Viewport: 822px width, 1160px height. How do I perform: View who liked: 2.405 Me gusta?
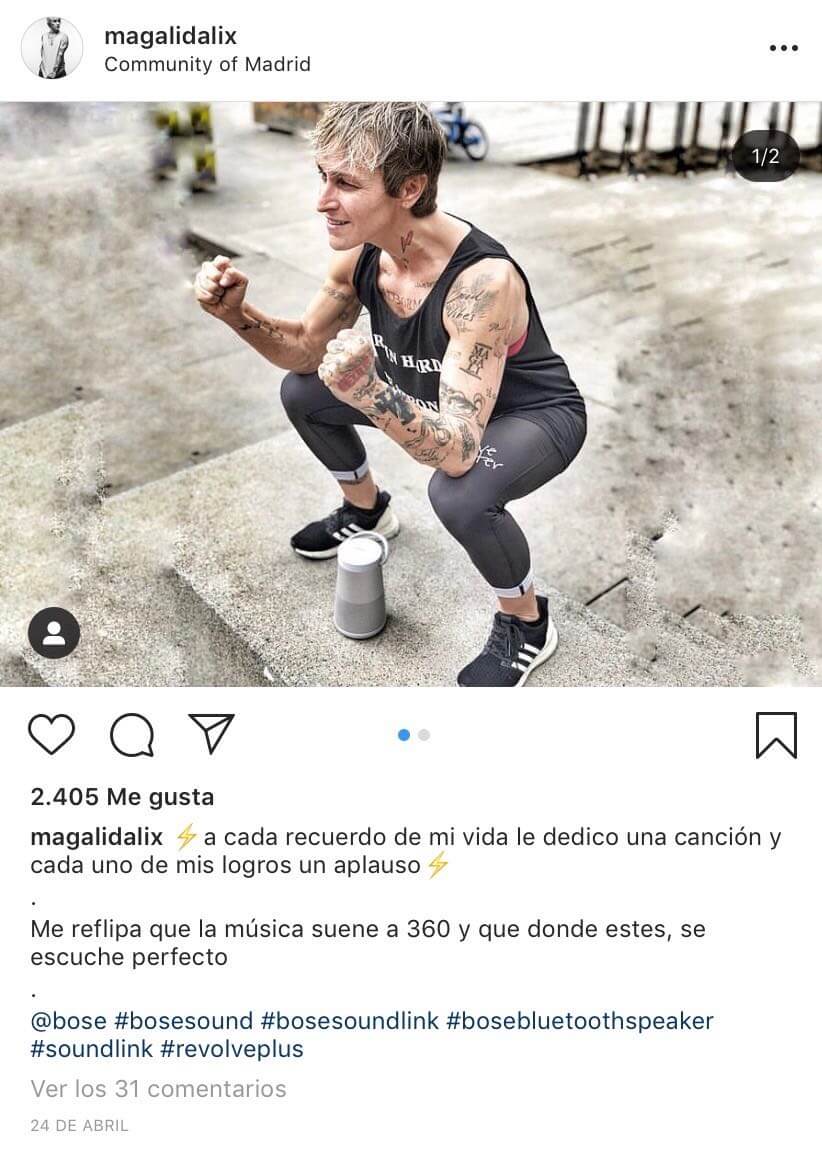click(x=122, y=797)
